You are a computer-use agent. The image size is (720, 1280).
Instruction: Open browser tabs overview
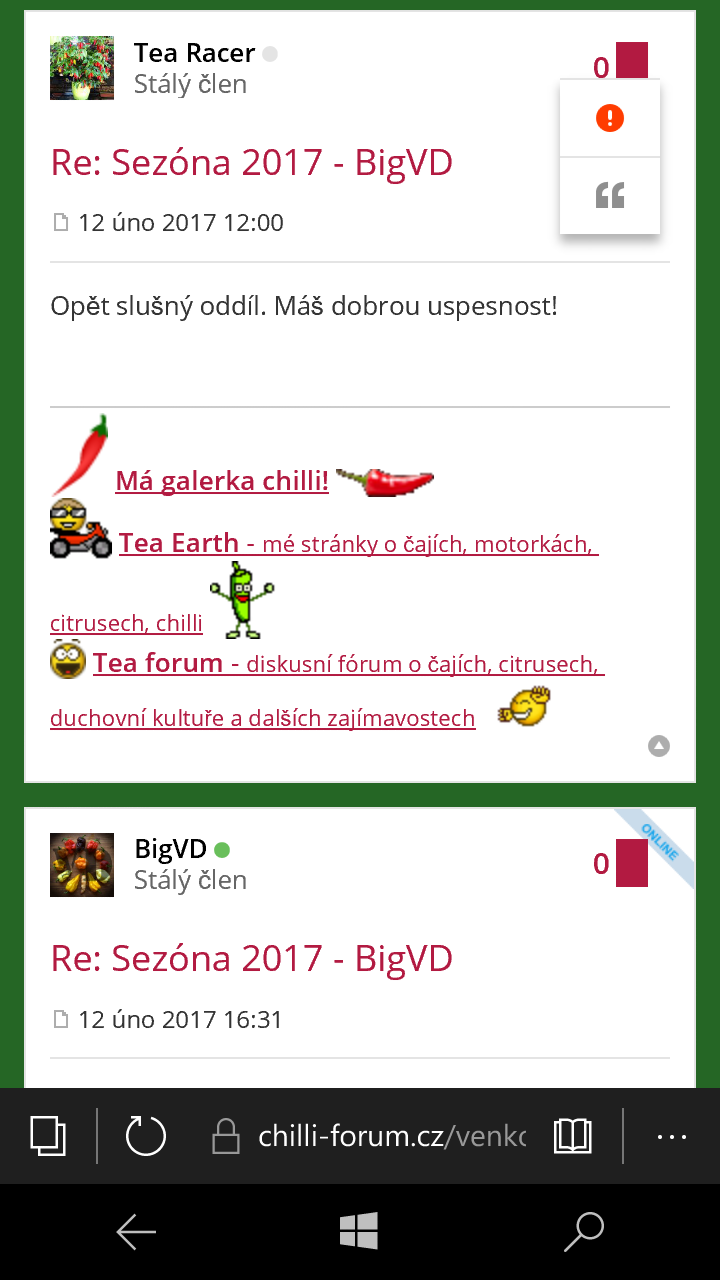(48, 1136)
